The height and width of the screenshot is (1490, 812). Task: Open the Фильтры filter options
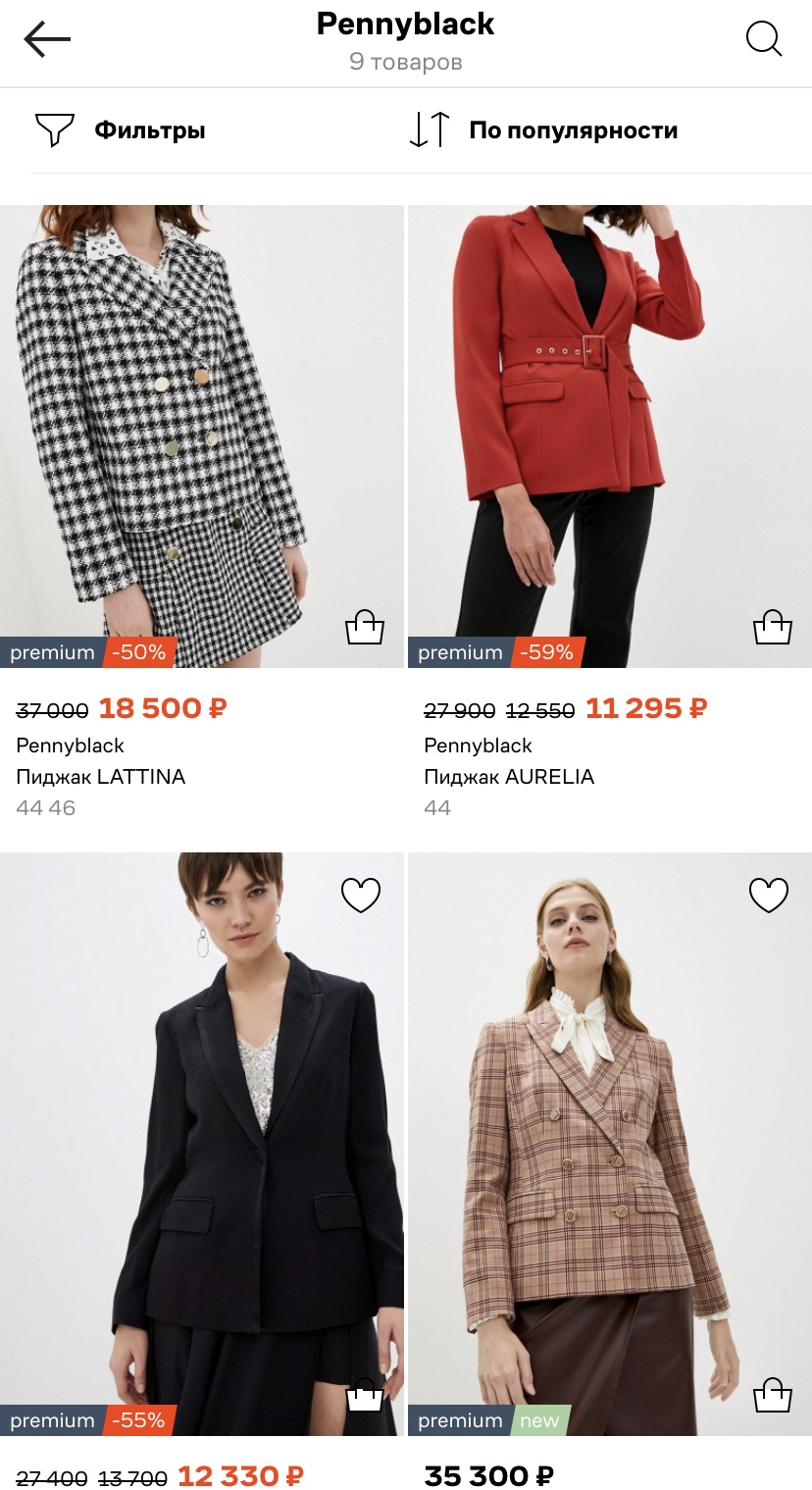point(121,130)
